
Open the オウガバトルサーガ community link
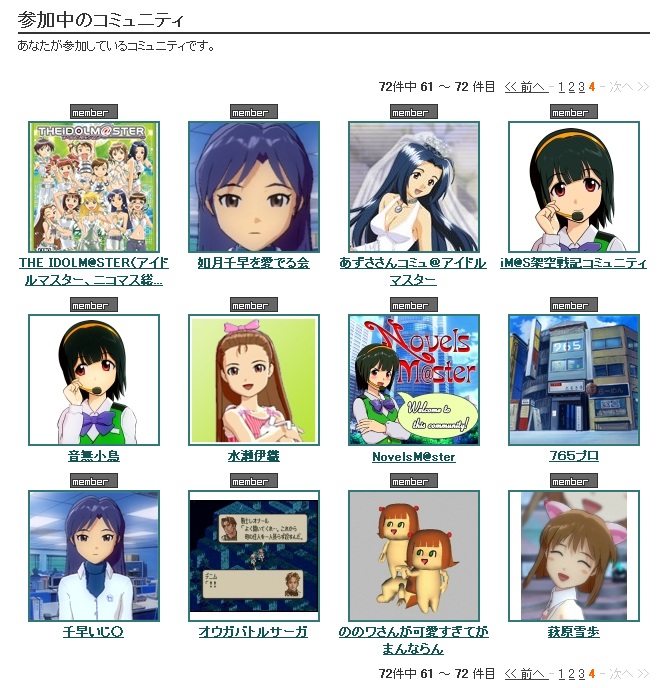tap(253, 632)
